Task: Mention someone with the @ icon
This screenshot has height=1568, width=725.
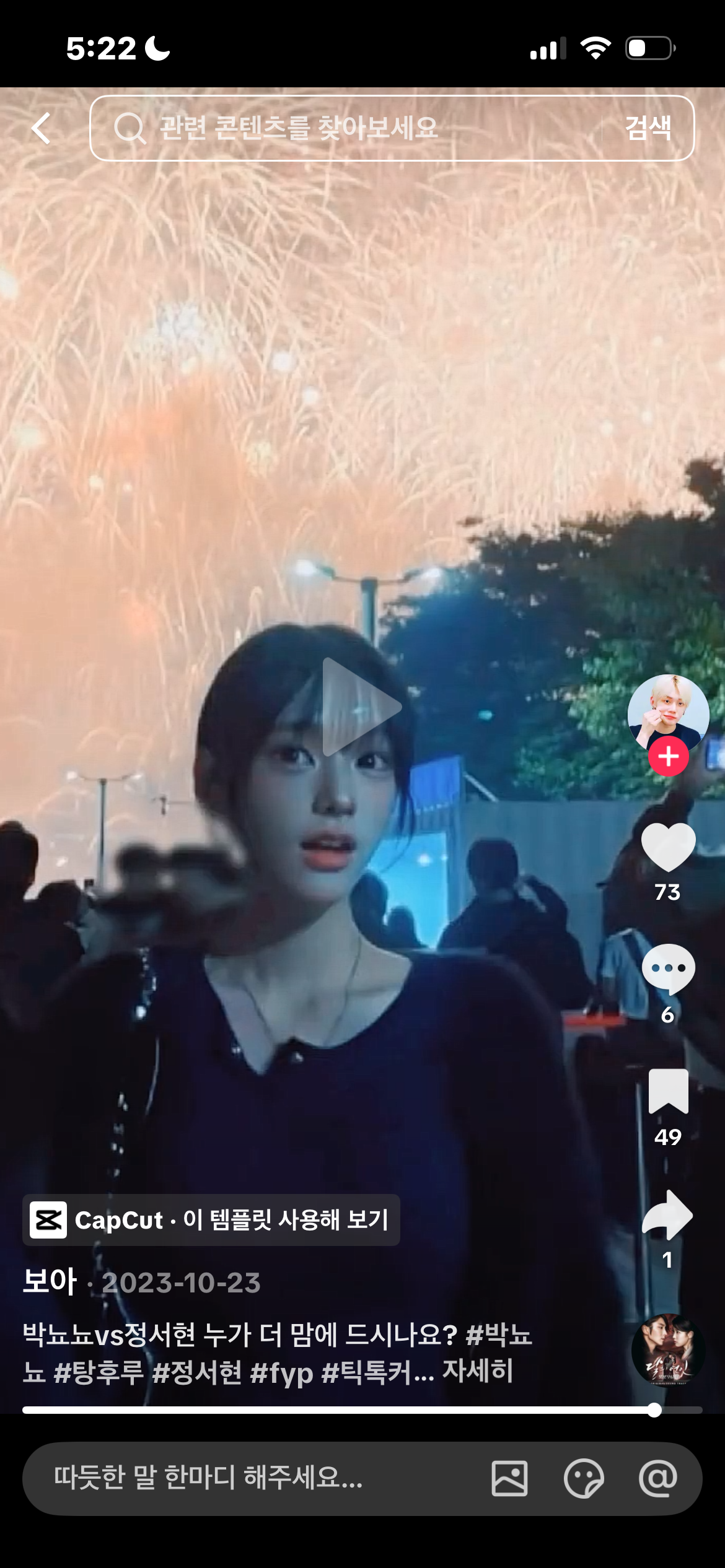Action: [657, 1478]
